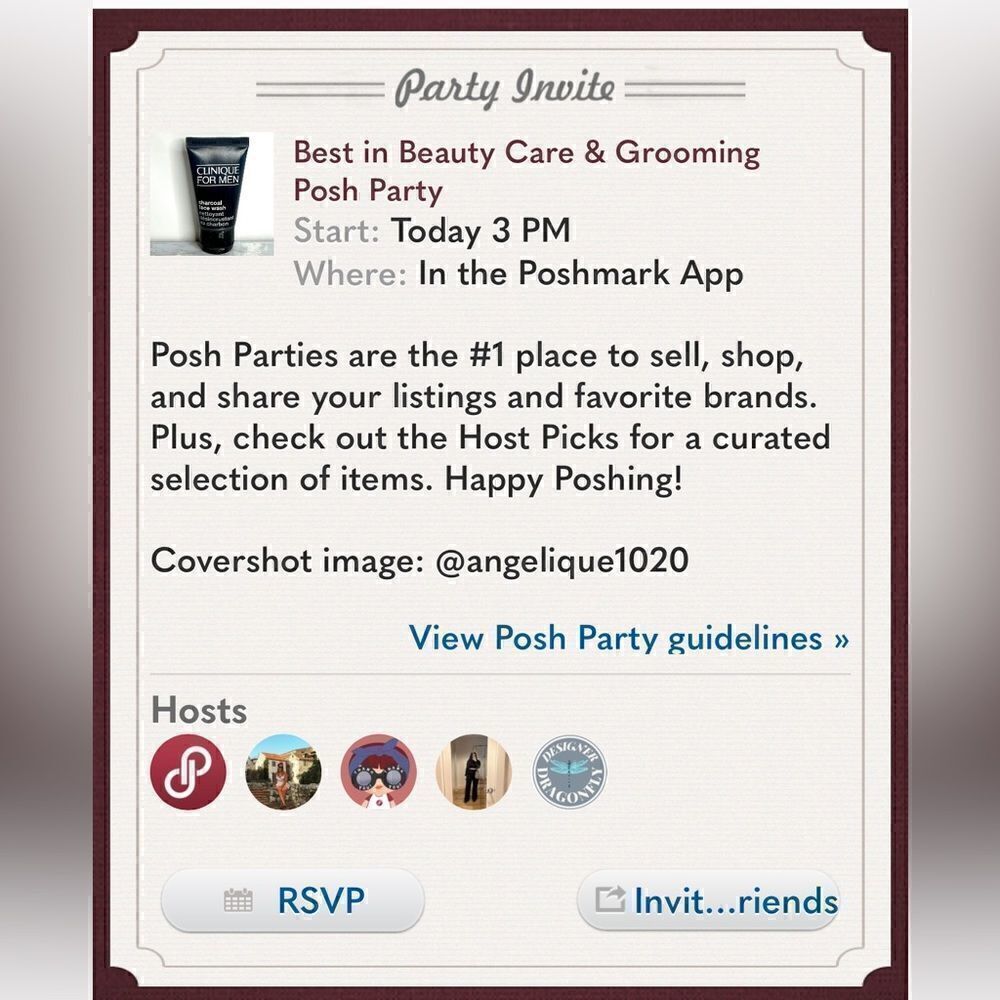Tap the RSVP button
Screen dimensions: 1000x1000
click(292, 900)
